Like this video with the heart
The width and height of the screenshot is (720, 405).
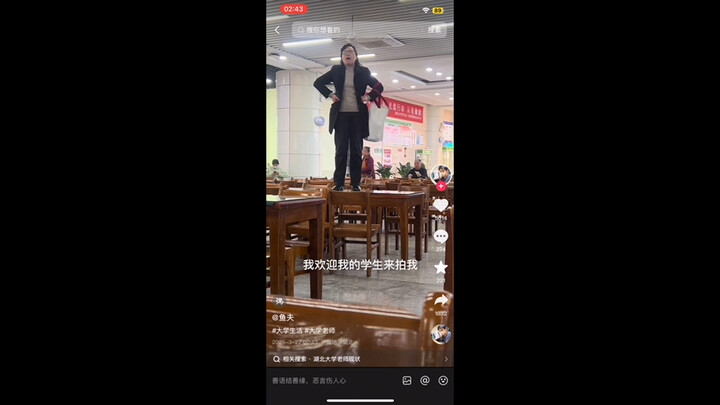click(441, 205)
